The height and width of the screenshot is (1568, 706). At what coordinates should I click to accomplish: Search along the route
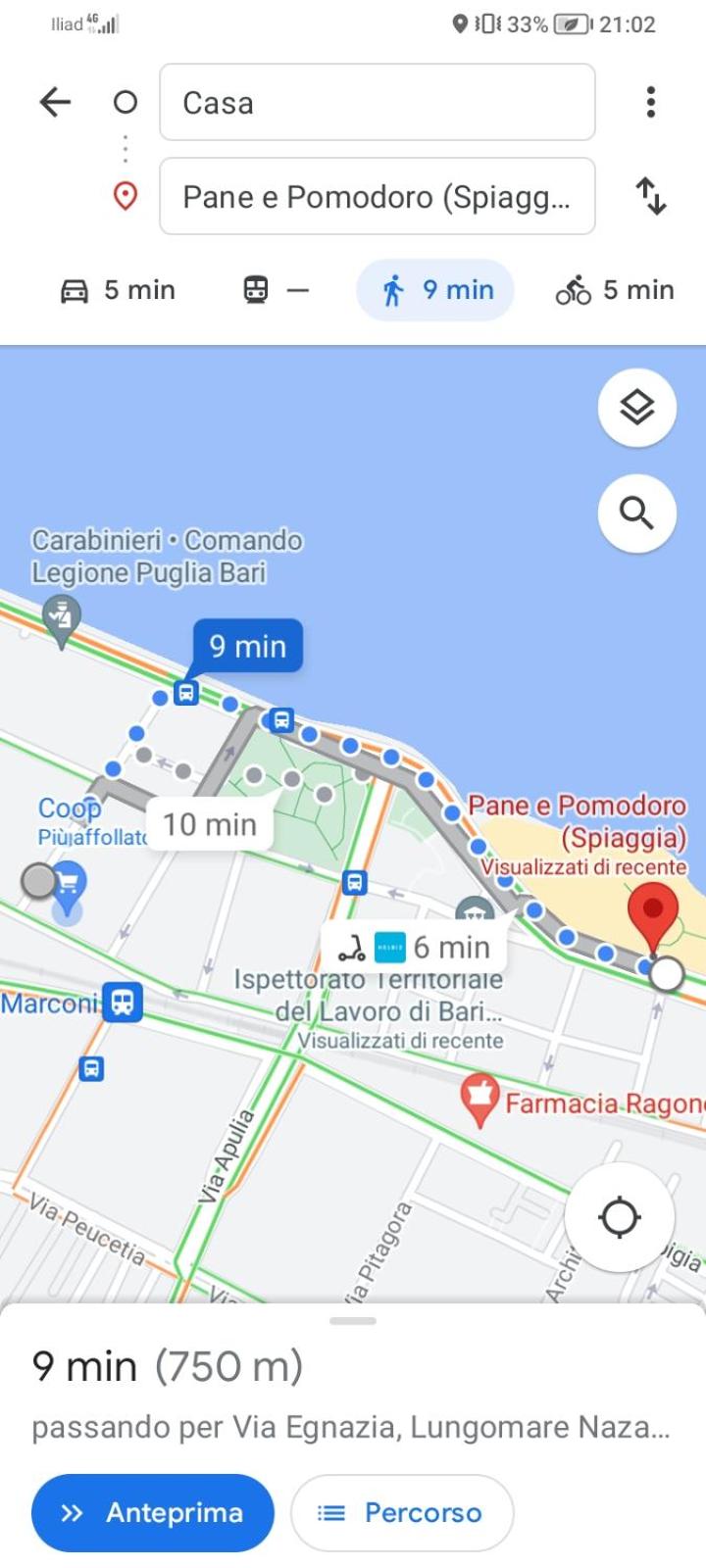637,513
